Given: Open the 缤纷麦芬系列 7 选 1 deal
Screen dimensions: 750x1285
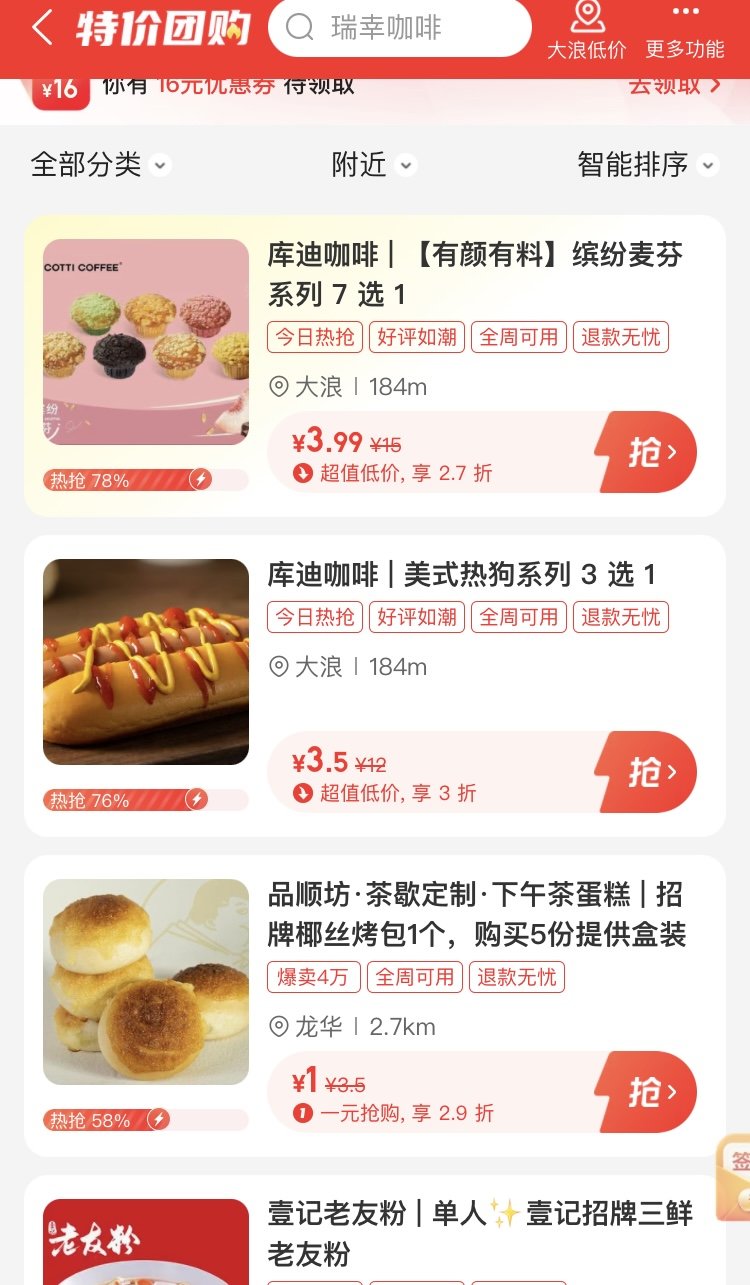Looking at the screenshot, I should 475,274.
